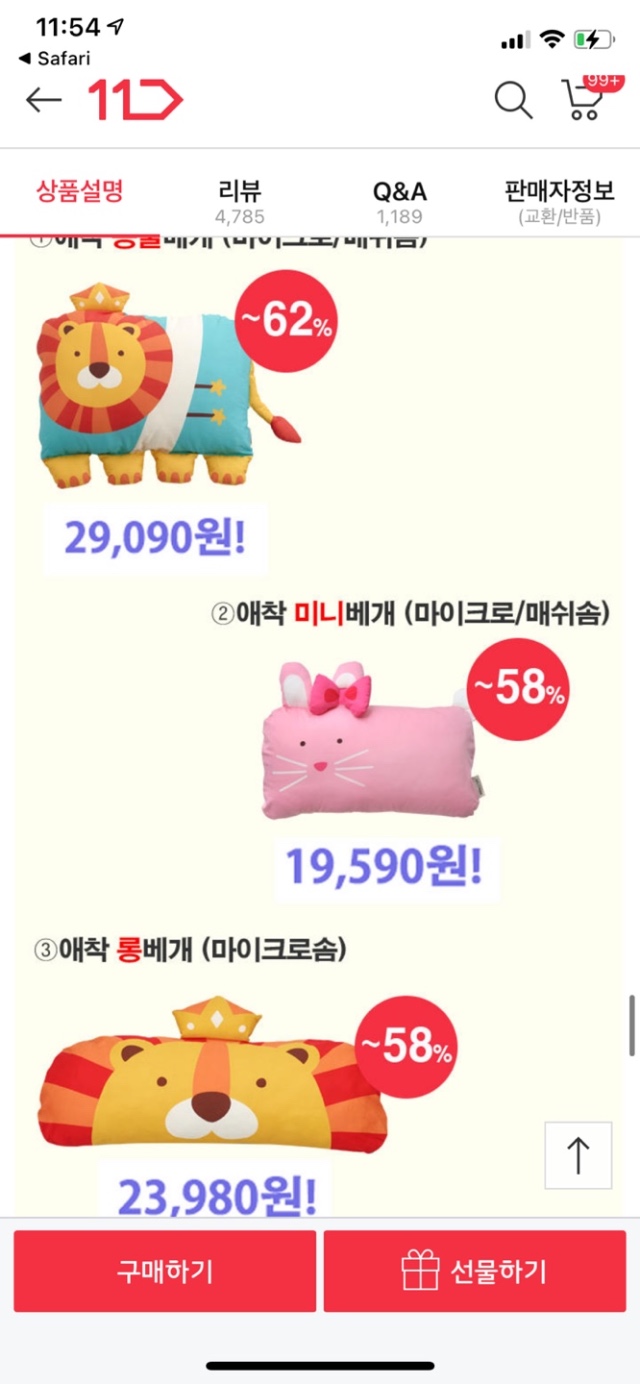Viewport: 640px width, 1384px height.
Task: Tap 선물하기 to send as gift
Action: pyautogui.click(x=475, y=1271)
